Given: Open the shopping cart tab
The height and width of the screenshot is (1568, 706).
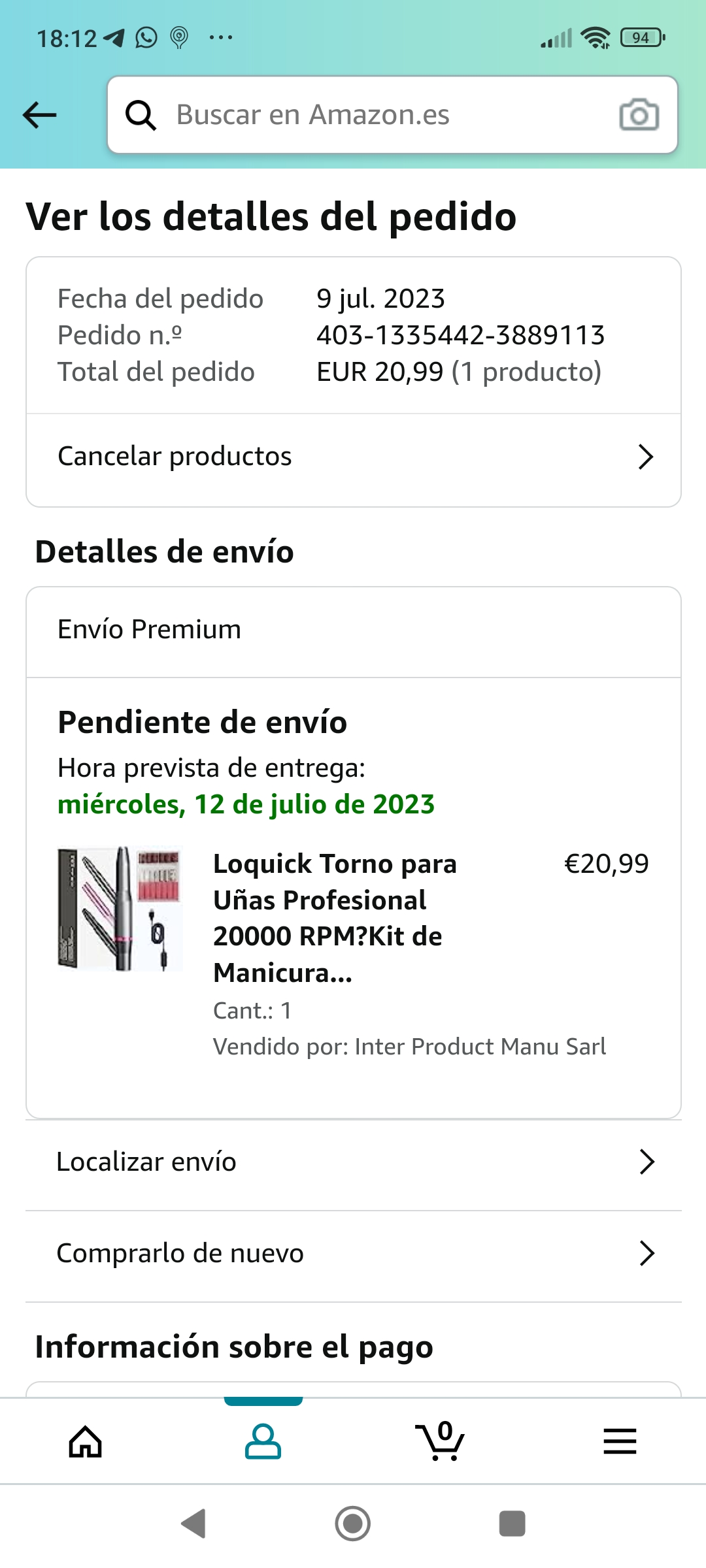Looking at the screenshot, I should pyautogui.click(x=440, y=1441).
